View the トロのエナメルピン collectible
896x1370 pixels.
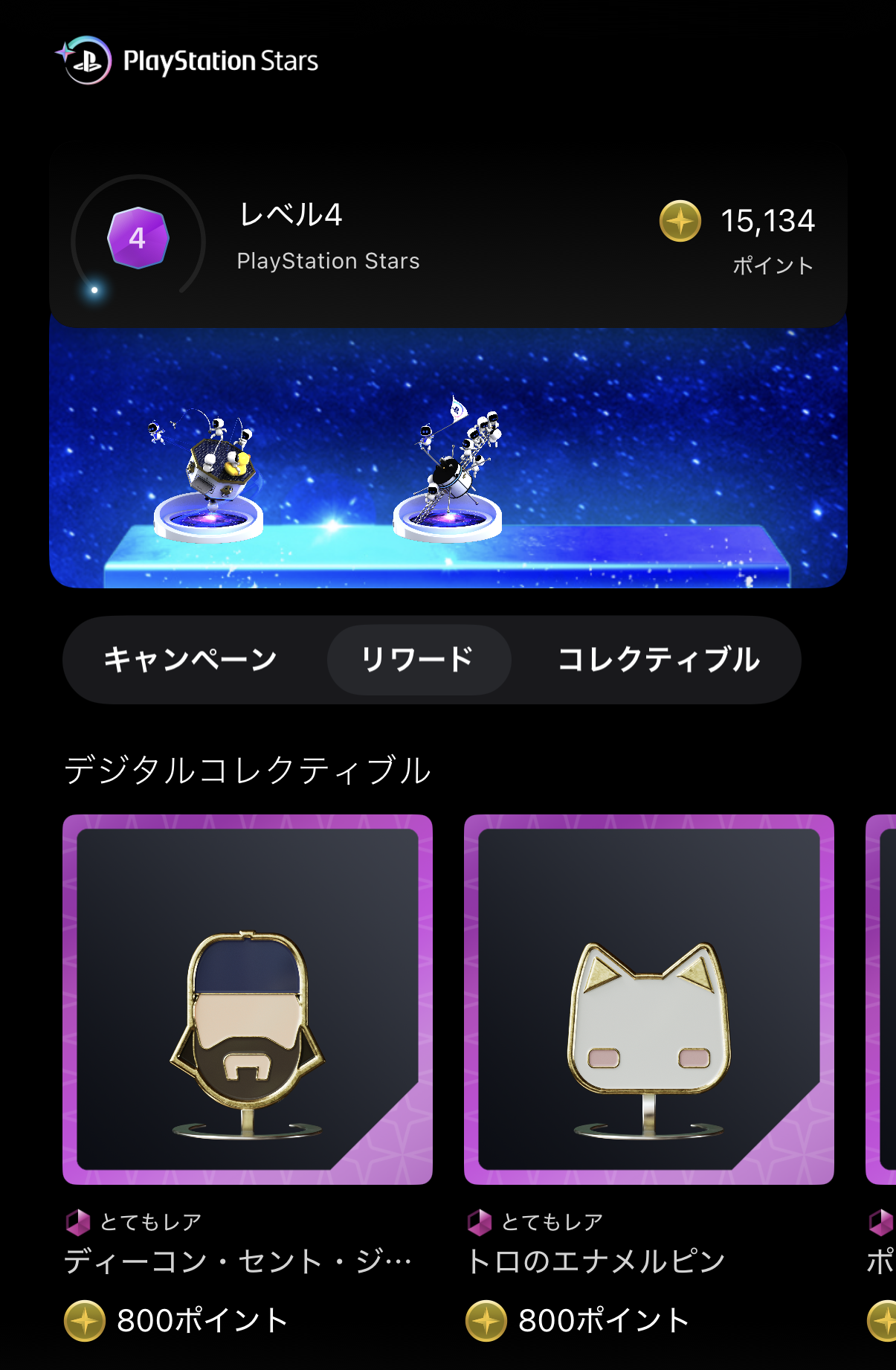(648, 999)
